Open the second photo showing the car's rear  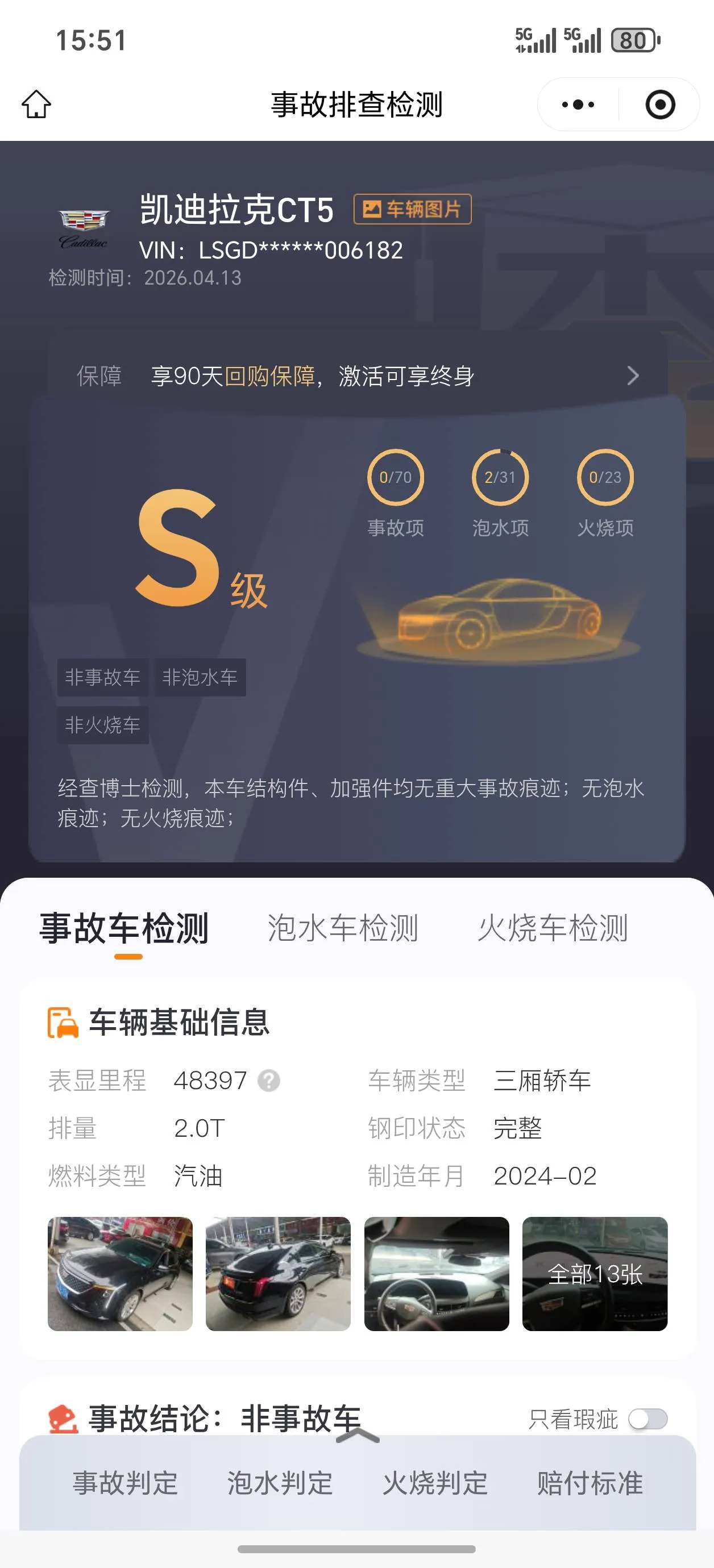click(x=279, y=1273)
